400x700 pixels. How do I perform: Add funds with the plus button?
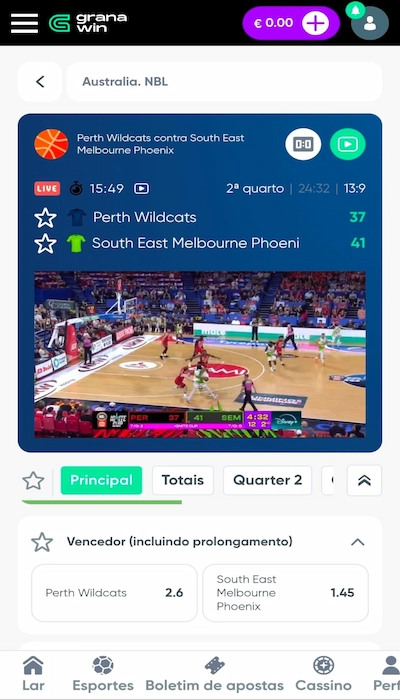point(315,23)
